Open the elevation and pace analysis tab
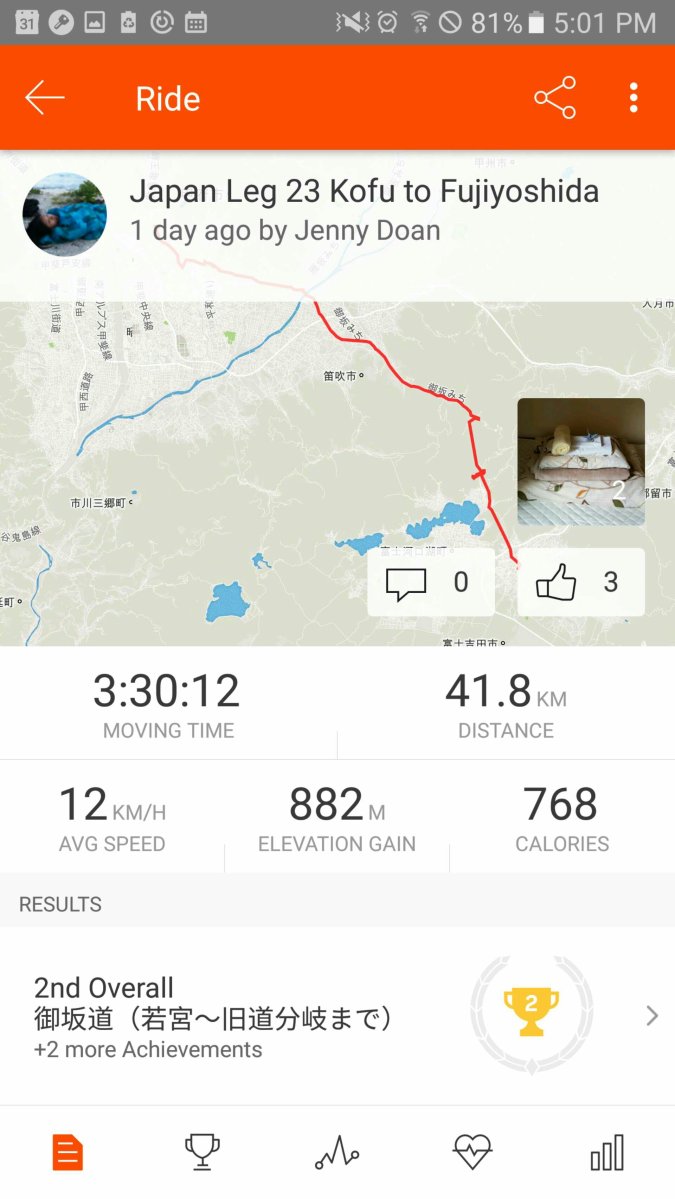This screenshot has height=1199, width=675. [x=337, y=1153]
